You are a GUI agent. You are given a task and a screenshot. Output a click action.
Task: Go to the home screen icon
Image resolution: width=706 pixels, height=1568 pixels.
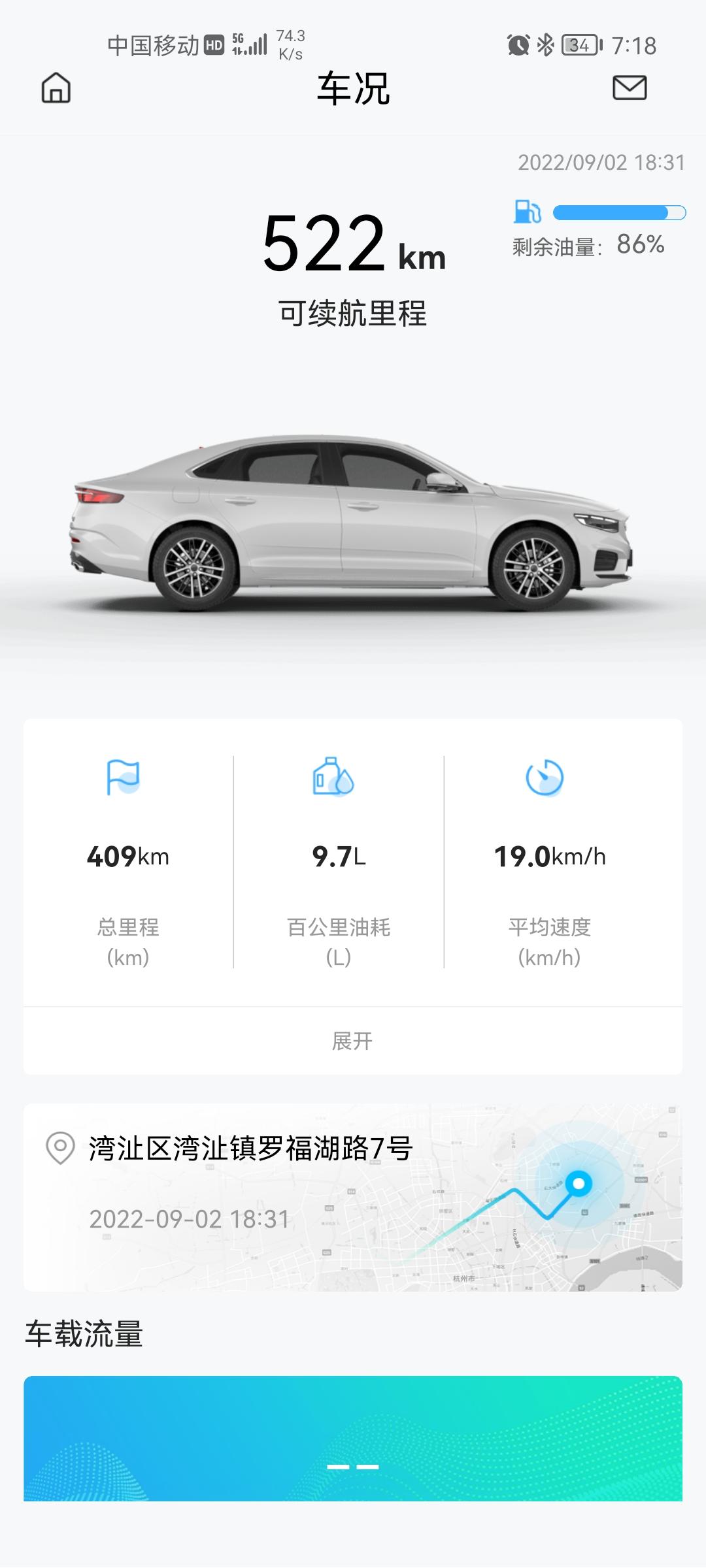(56, 88)
